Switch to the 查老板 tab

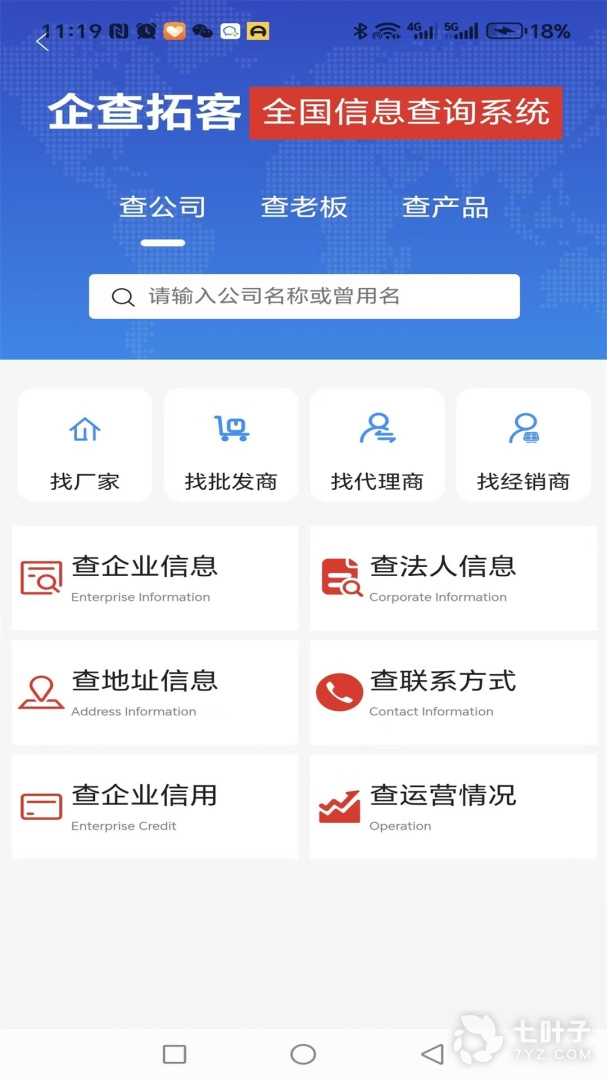pyautogui.click(x=304, y=207)
